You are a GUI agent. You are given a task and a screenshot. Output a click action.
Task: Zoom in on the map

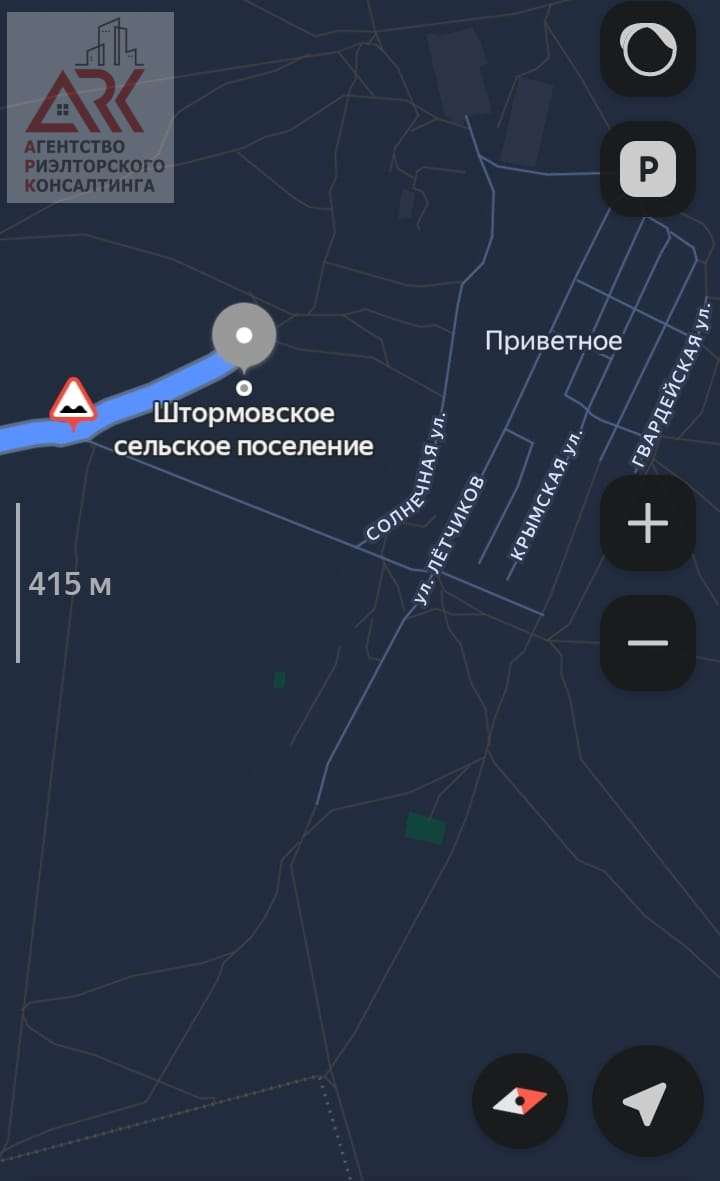tap(647, 523)
